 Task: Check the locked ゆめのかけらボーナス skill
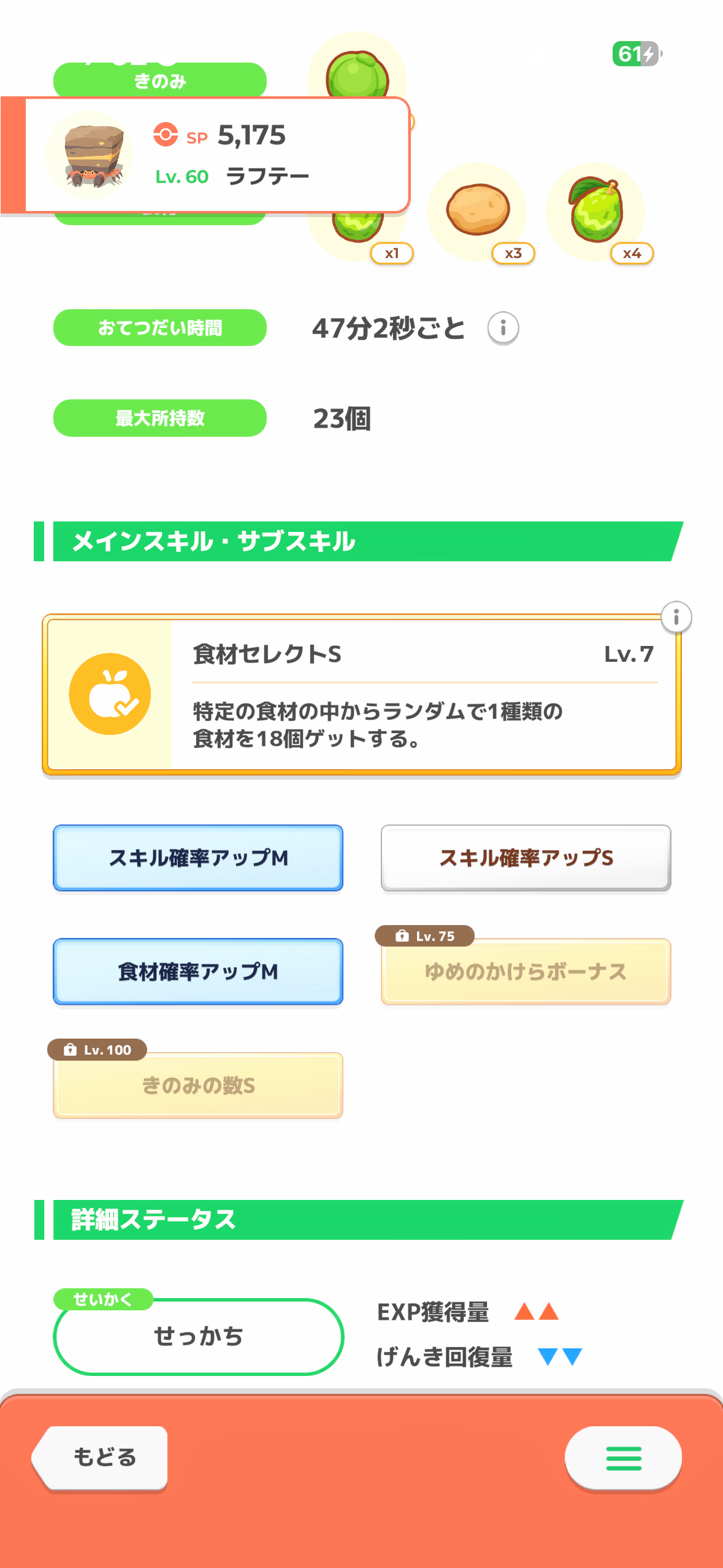tap(526, 971)
